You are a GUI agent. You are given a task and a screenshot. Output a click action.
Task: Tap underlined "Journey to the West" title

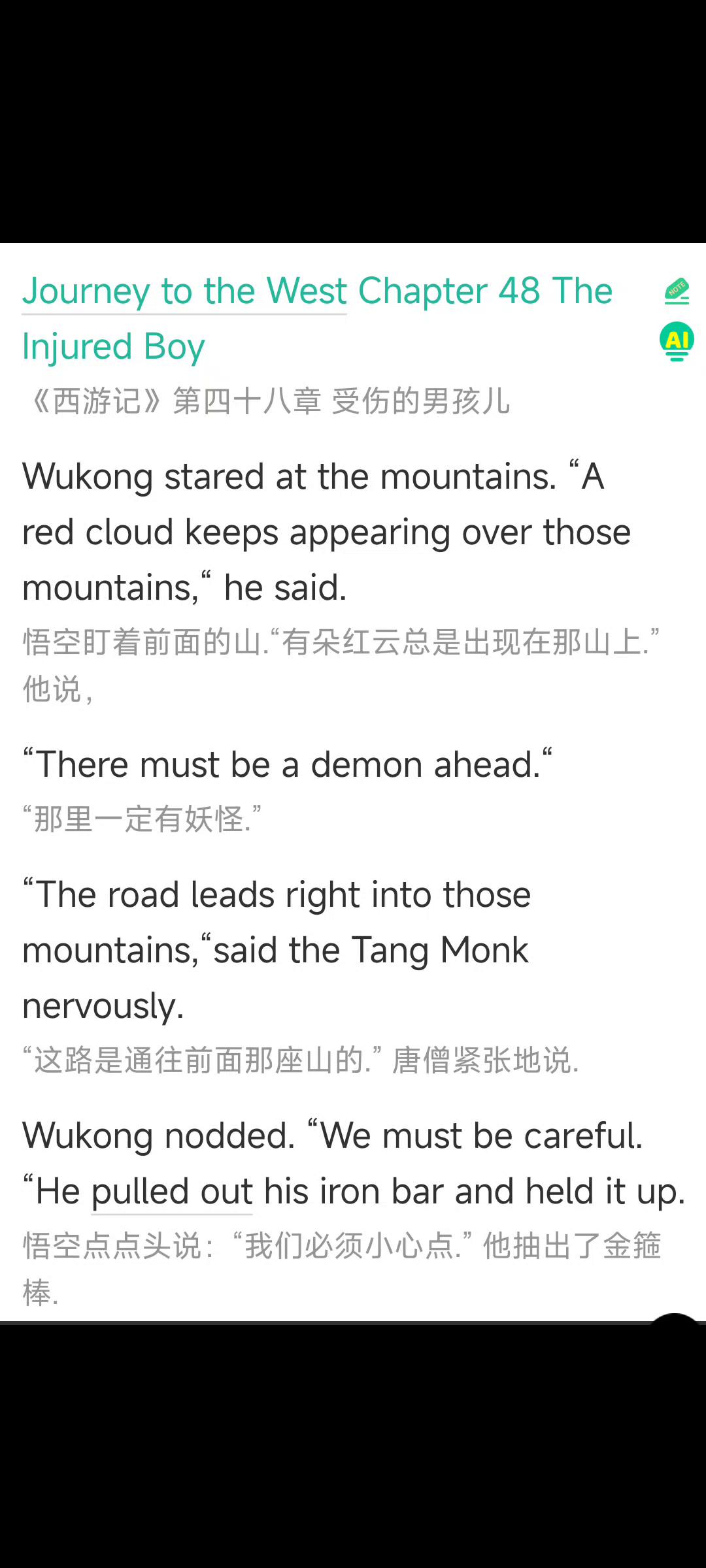[x=184, y=291]
